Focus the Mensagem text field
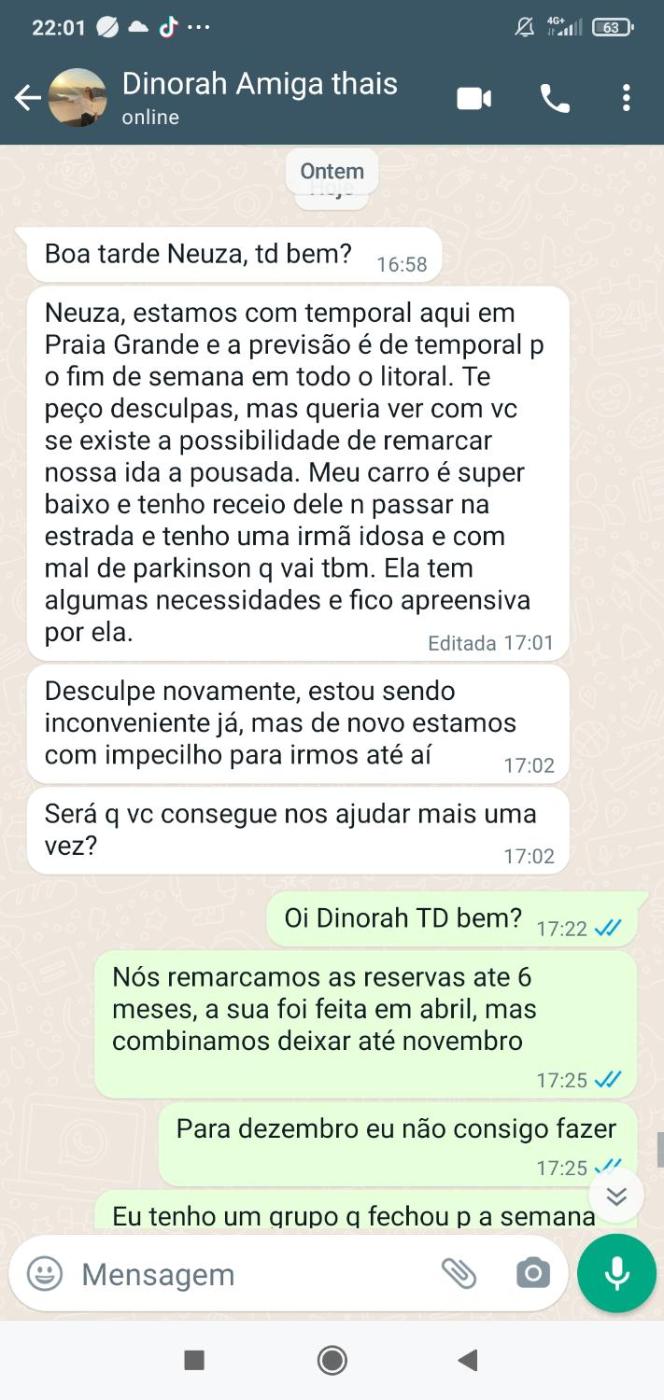This screenshot has height=1400, width=664. (x=250, y=1274)
